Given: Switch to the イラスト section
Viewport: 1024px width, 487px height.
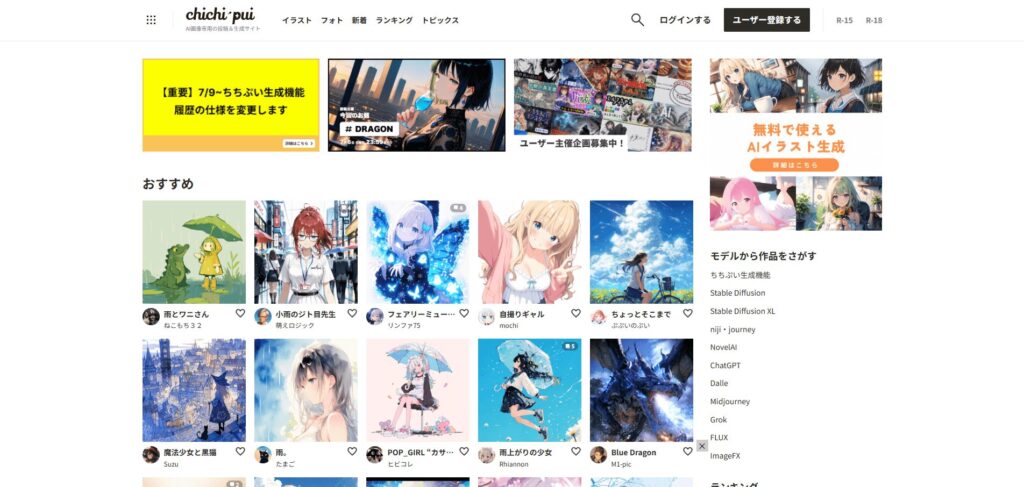Looking at the screenshot, I should (x=296, y=20).
